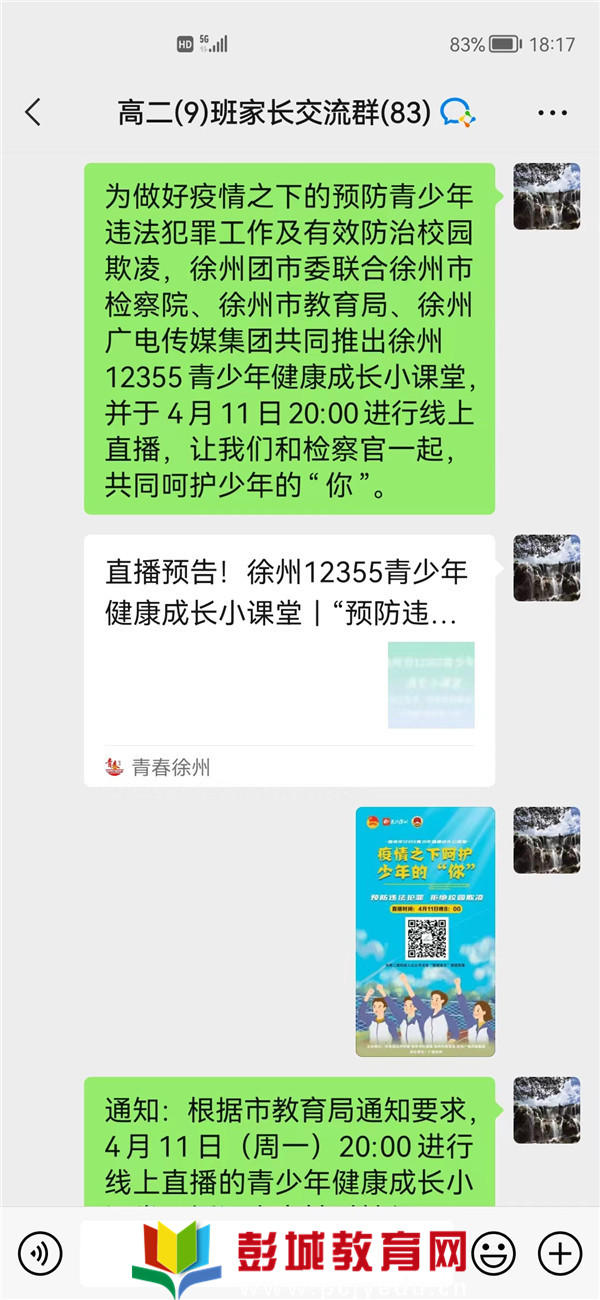The image size is (600, 1300).
Task: View the 疫情之下呵护少年的你 poster image
Action: click(x=425, y=931)
